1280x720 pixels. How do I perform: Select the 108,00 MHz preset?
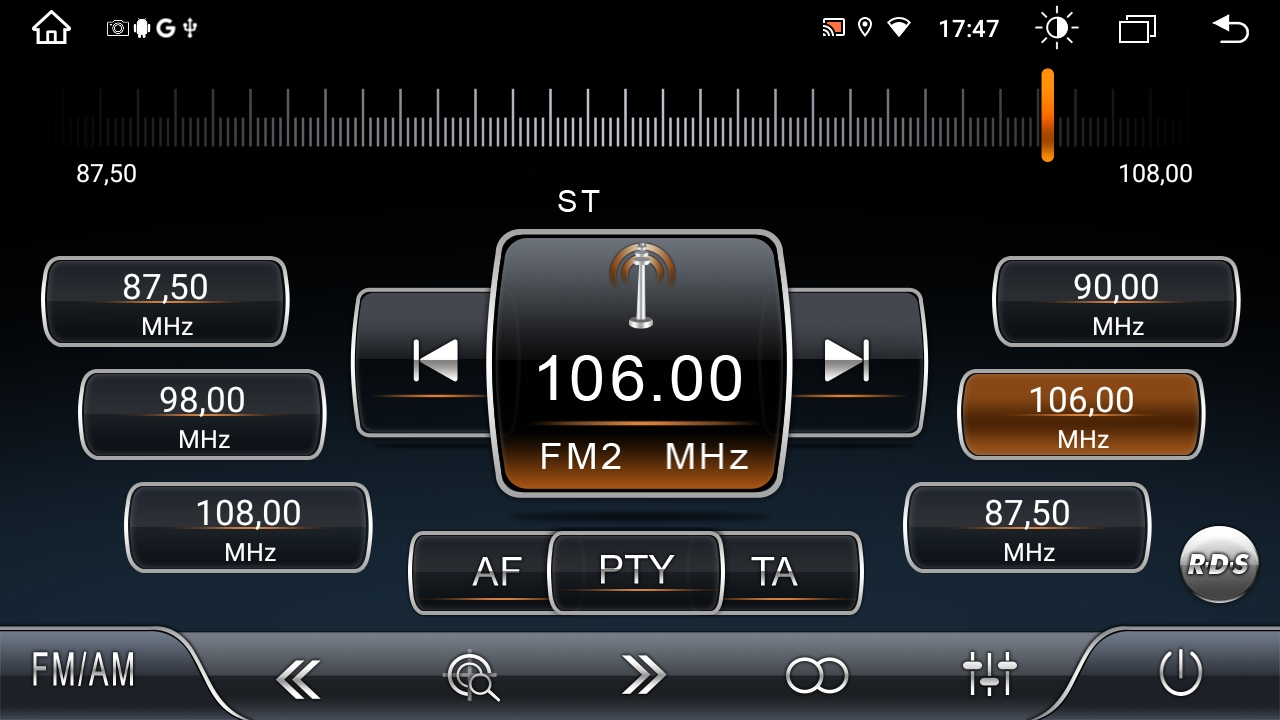pyautogui.click(x=248, y=528)
